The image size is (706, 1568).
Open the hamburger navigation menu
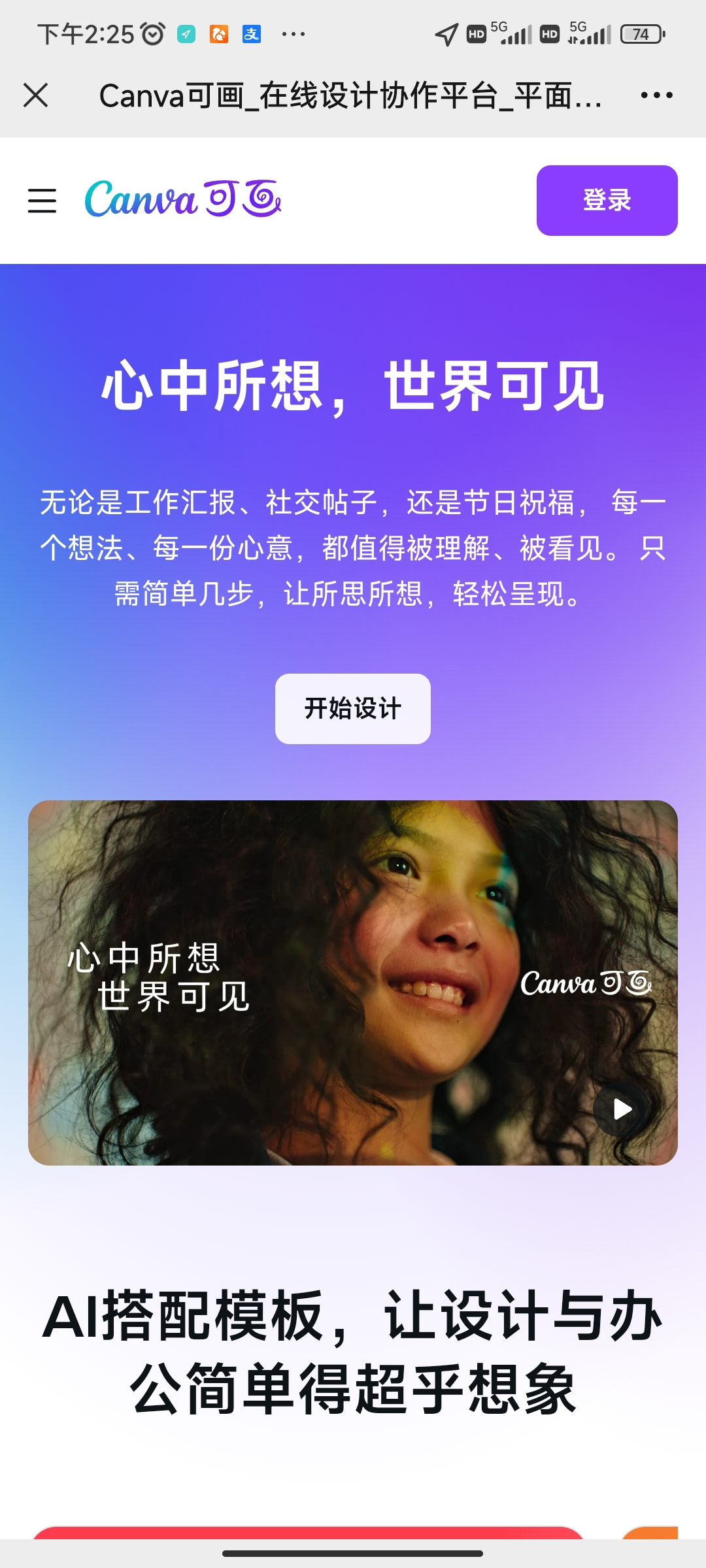(x=42, y=201)
